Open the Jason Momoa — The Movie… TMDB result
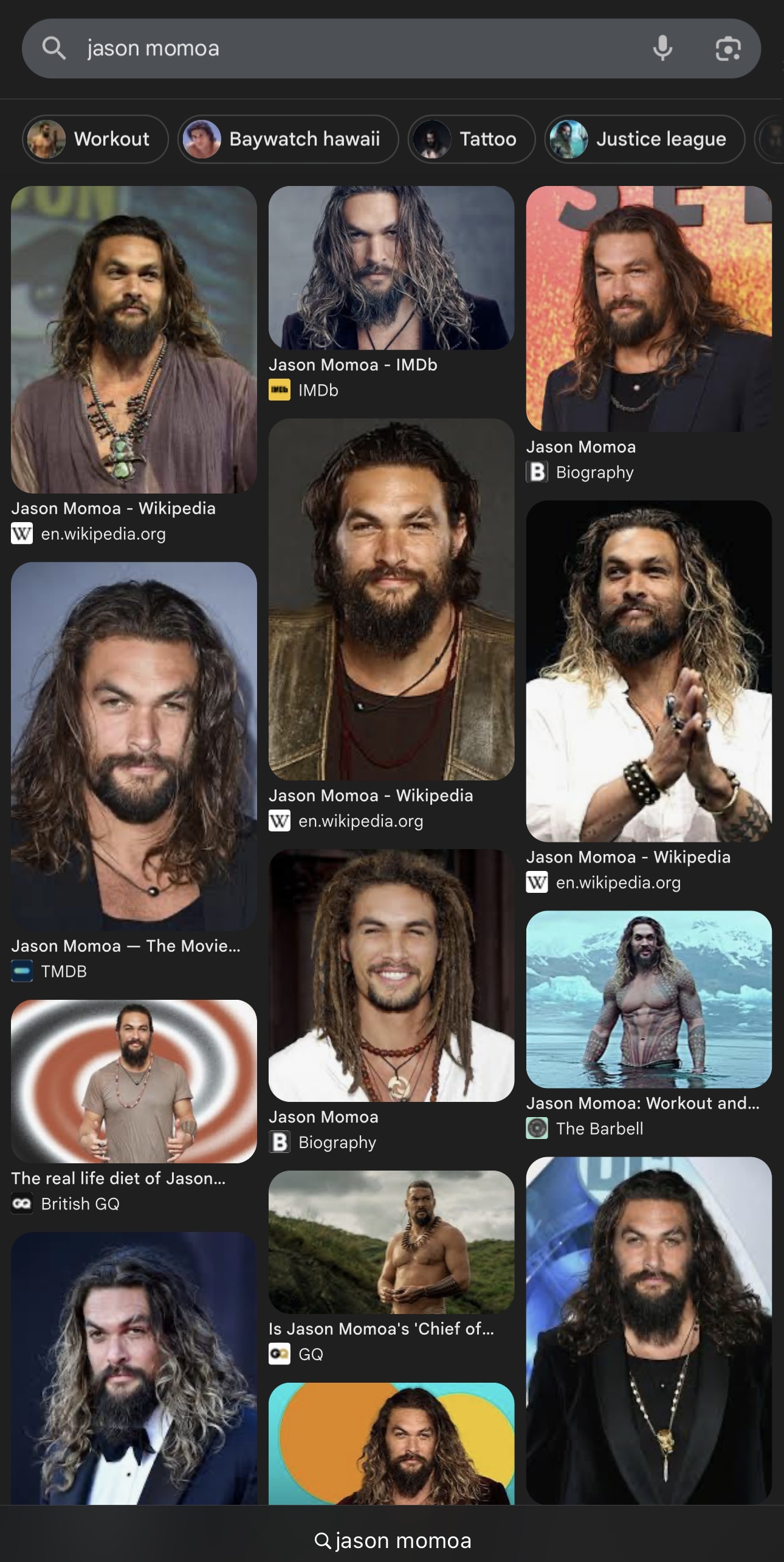 [x=134, y=746]
